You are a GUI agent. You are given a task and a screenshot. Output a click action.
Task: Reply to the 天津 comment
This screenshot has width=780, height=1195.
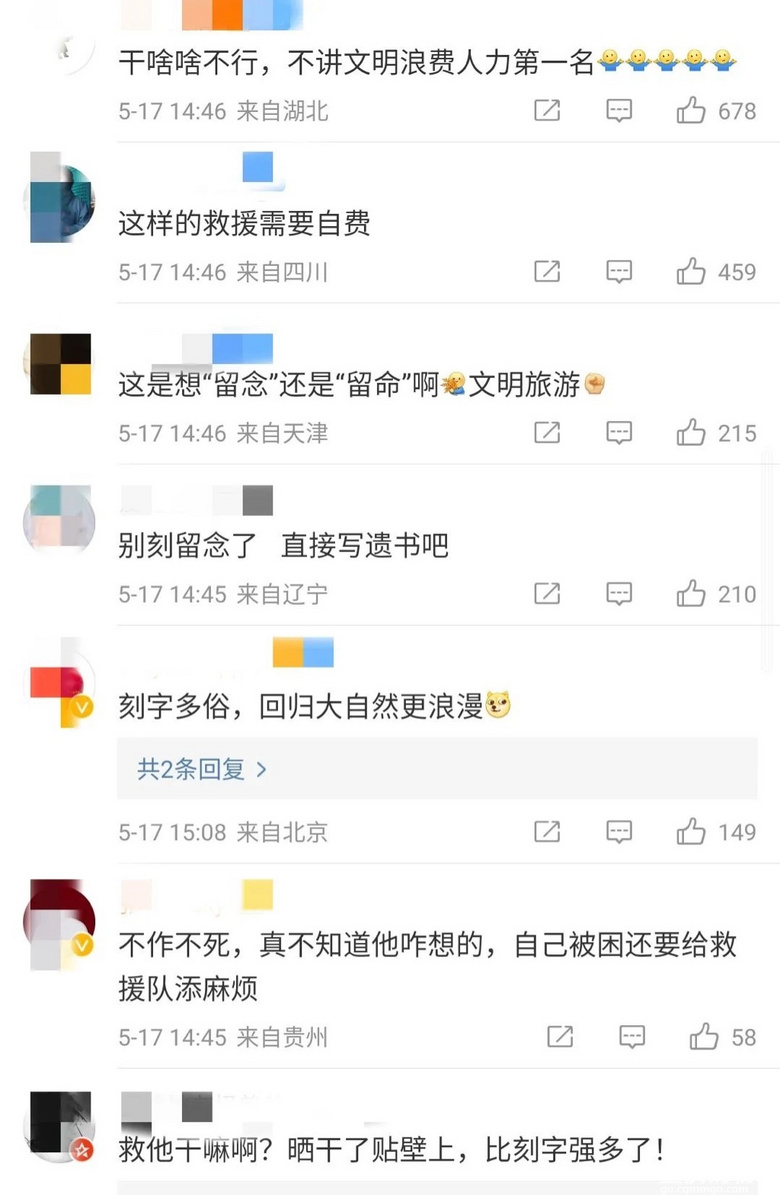619,433
